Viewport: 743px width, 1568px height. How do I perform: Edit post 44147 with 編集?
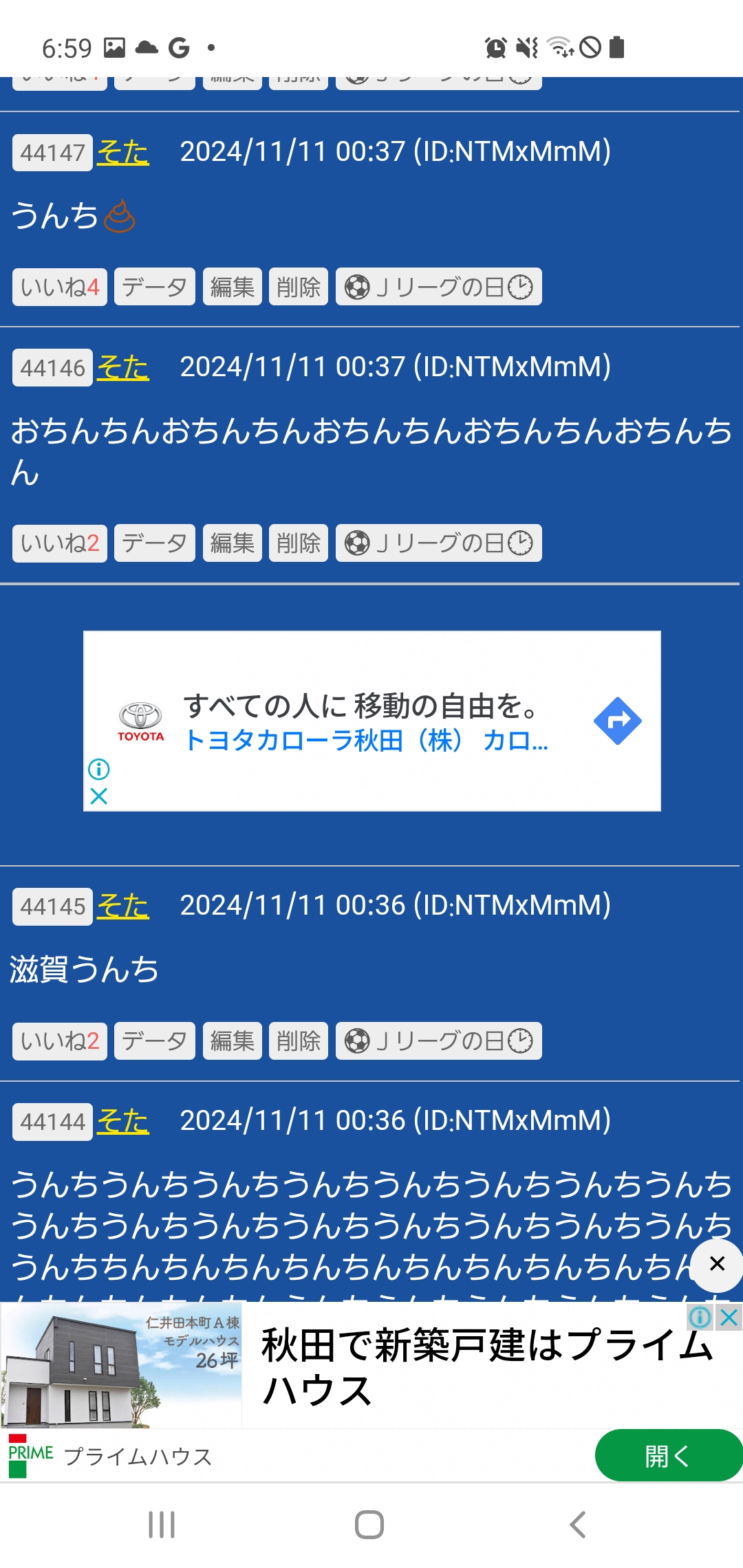click(233, 287)
